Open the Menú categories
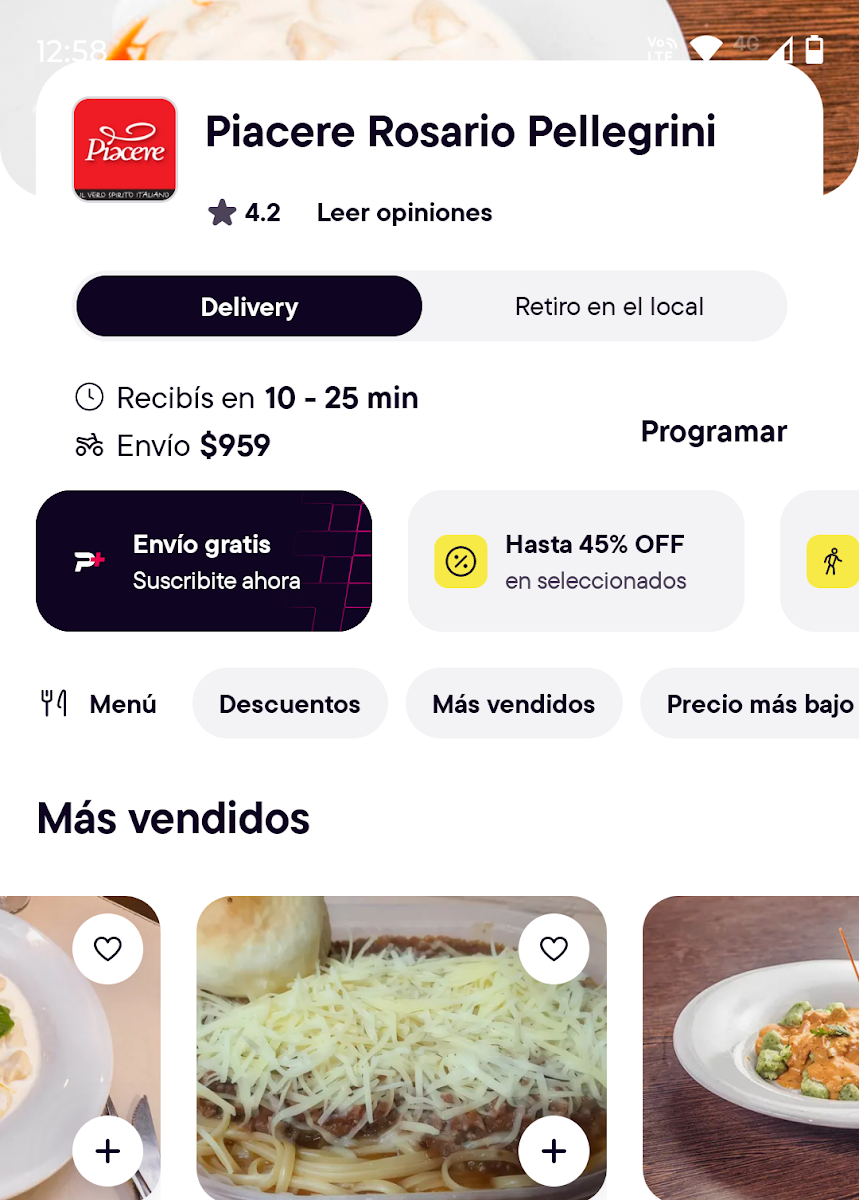The height and width of the screenshot is (1200, 859). point(100,704)
